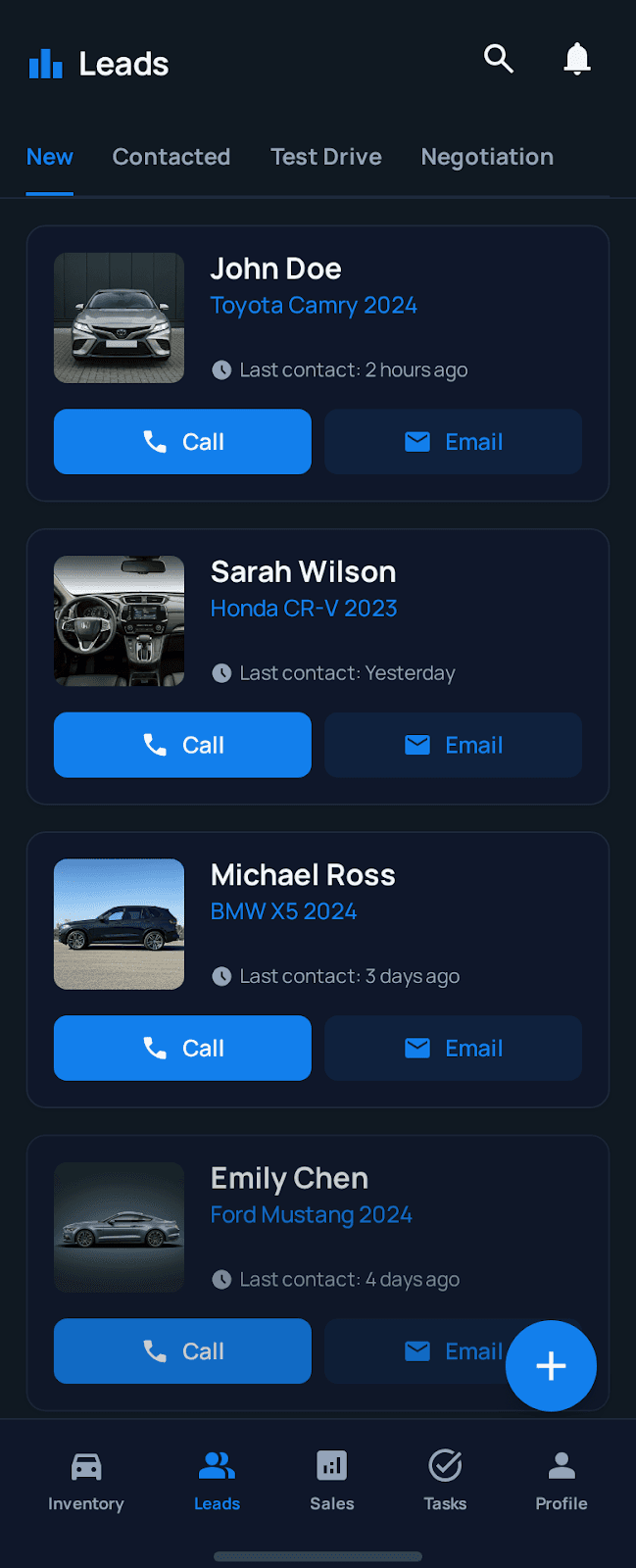Email John Doe

pyautogui.click(x=453, y=442)
